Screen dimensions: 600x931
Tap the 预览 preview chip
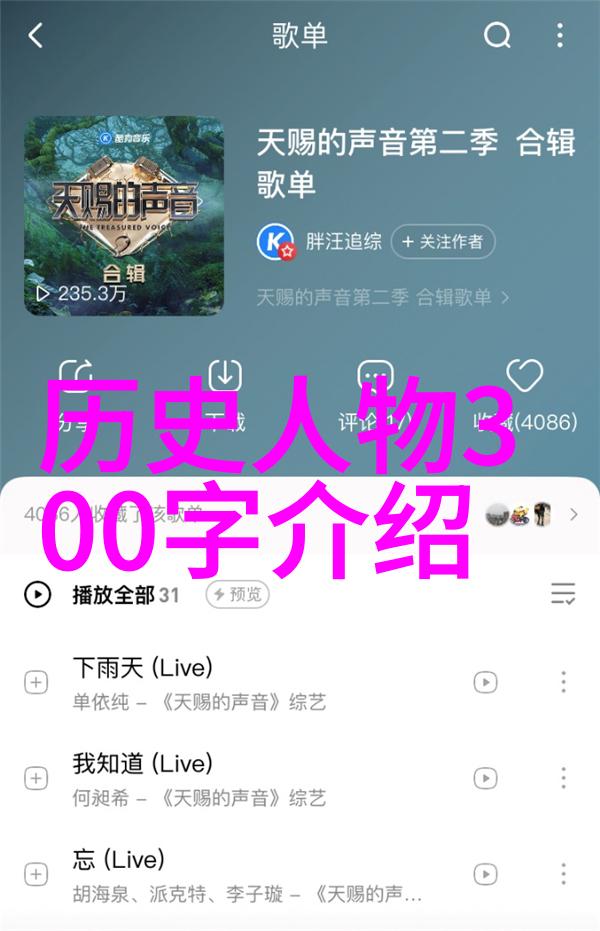tap(239, 595)
